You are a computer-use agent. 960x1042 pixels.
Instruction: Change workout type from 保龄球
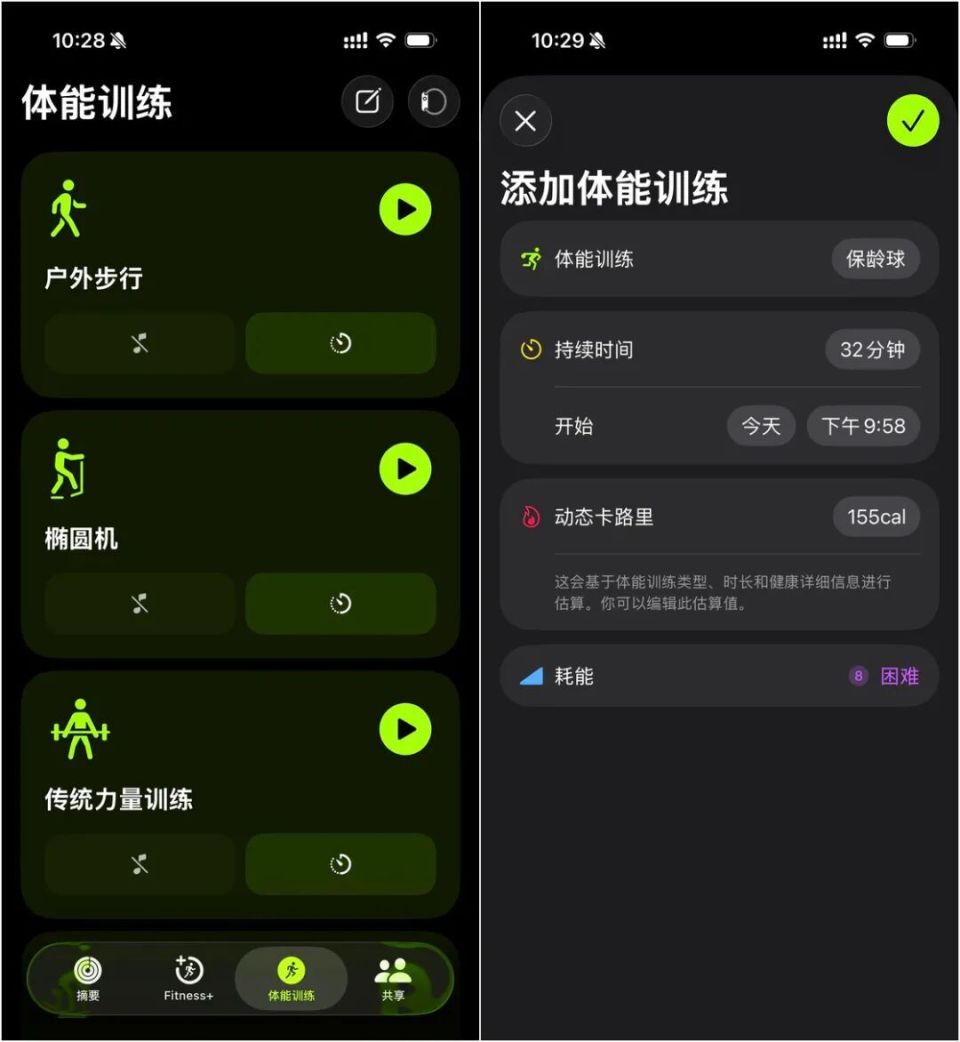point(877,259)
